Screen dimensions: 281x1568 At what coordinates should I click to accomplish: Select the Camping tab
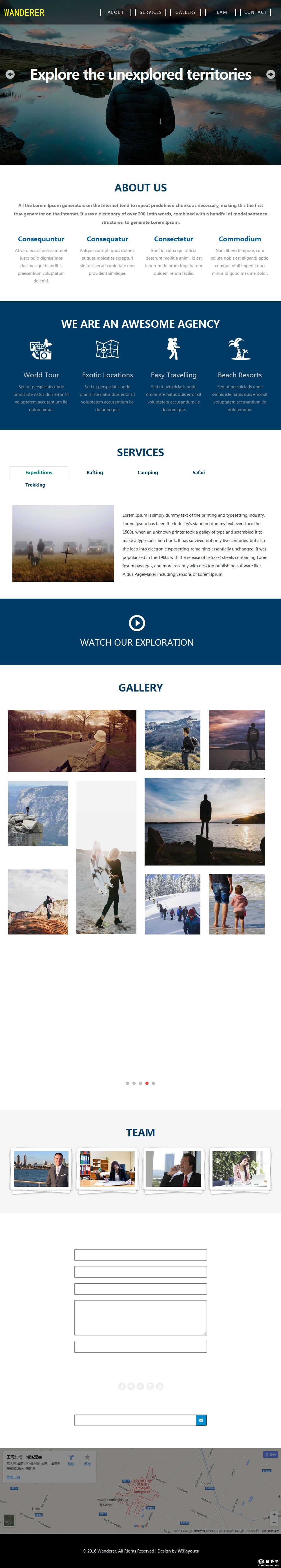click(147, 472)
